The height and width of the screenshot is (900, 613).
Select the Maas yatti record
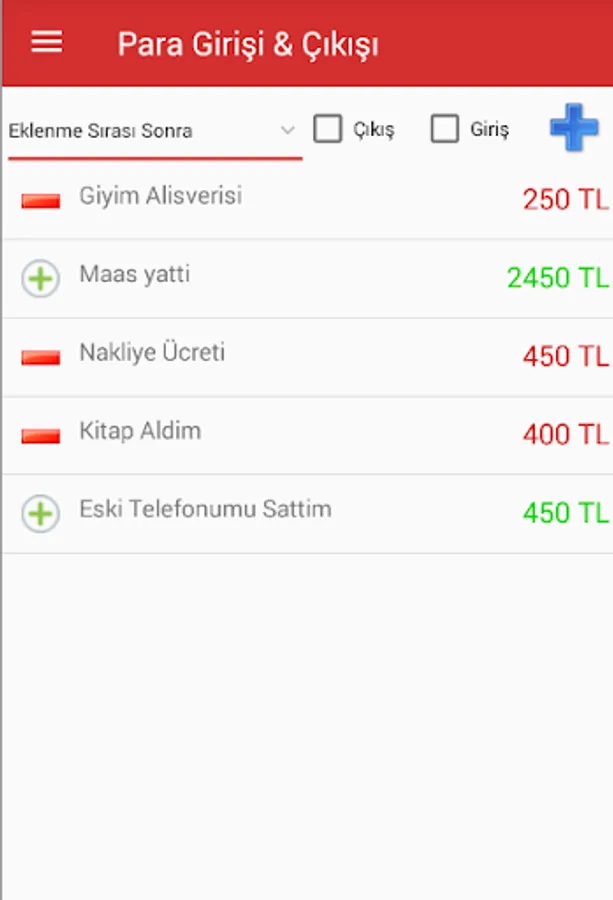click(x=306, y=277)
